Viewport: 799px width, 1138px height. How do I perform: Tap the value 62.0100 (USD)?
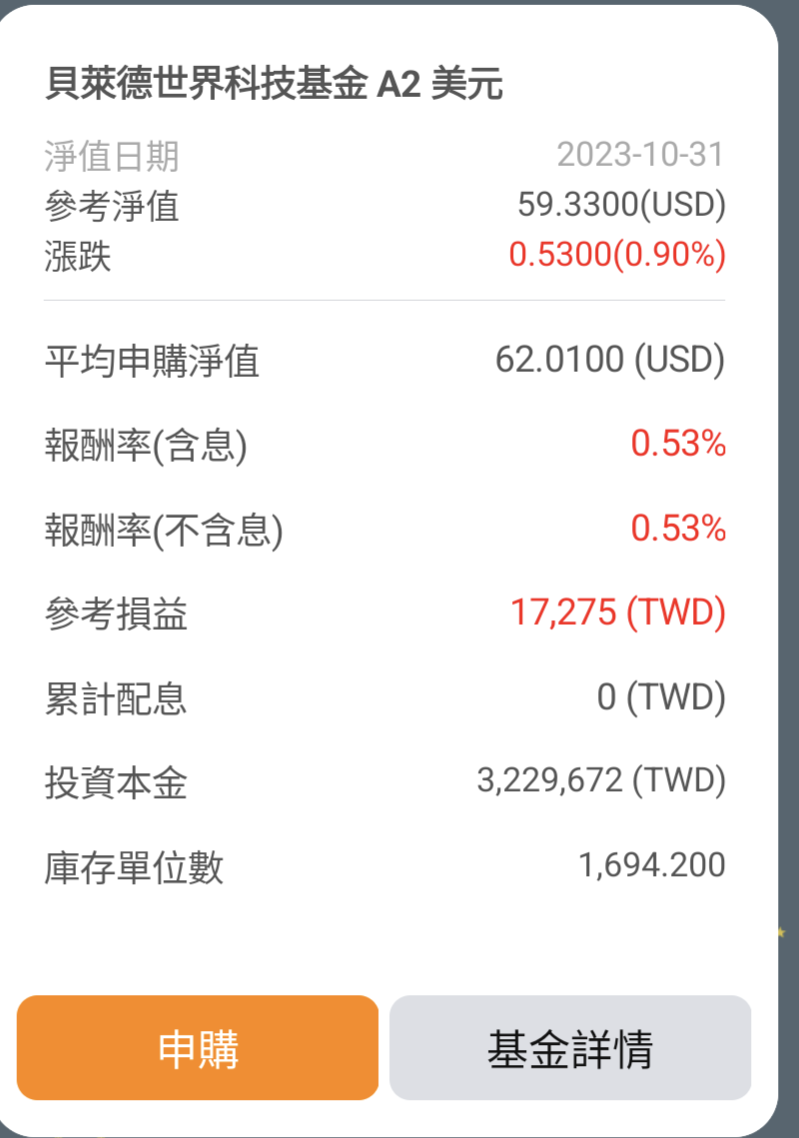[611, 362]
